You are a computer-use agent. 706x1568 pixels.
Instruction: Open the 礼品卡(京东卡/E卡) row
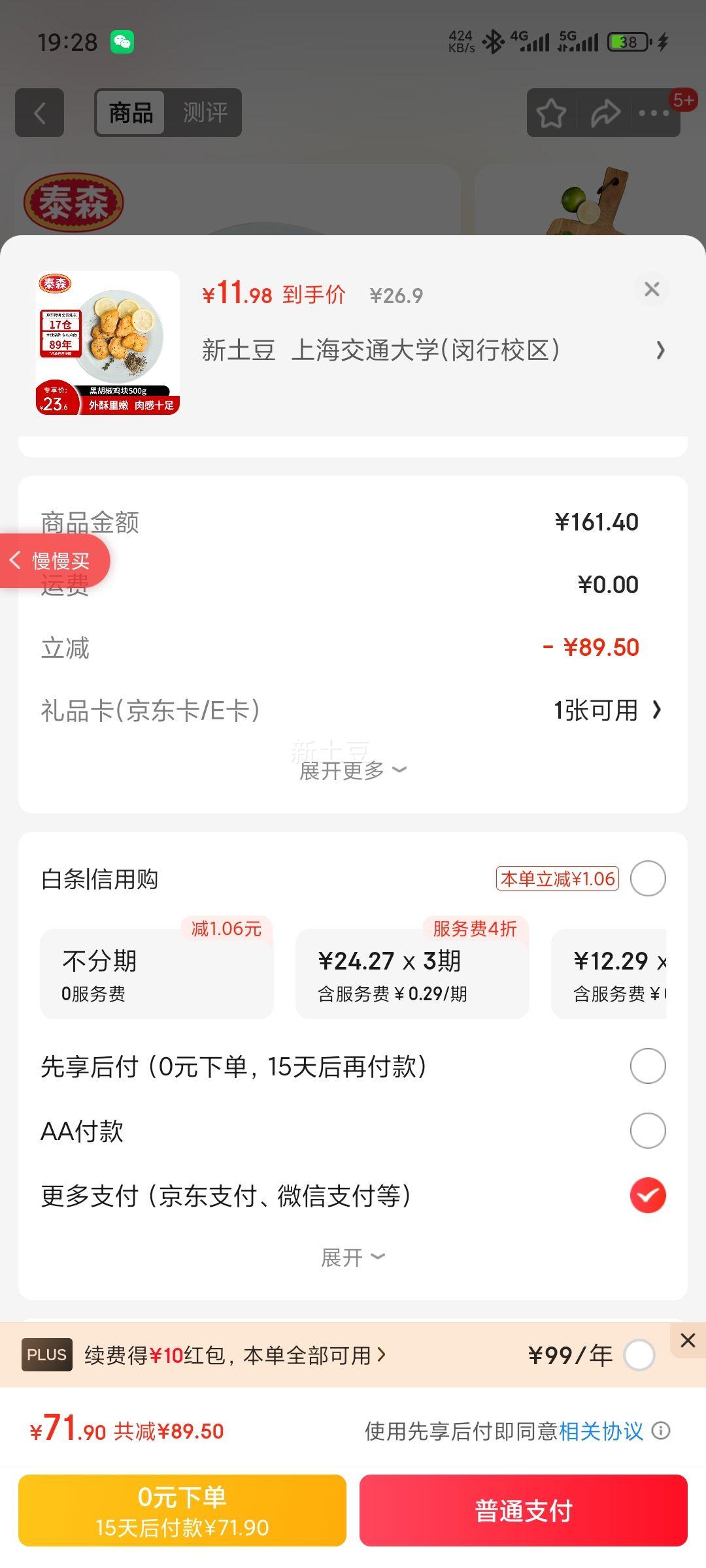pos(352,710)
